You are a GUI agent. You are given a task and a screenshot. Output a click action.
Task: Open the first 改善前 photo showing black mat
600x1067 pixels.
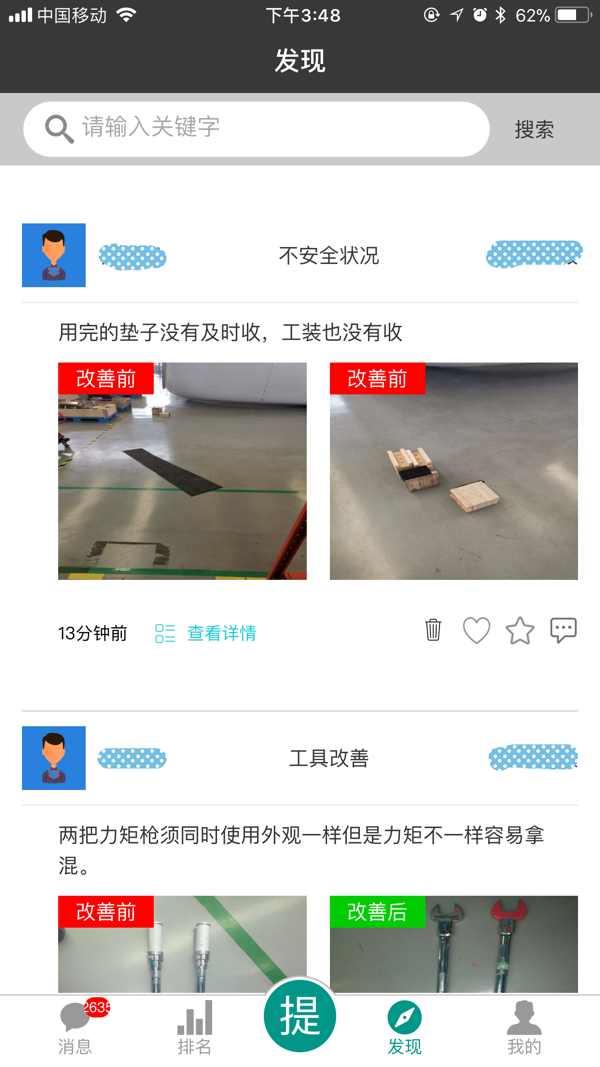tap(182, 471)
